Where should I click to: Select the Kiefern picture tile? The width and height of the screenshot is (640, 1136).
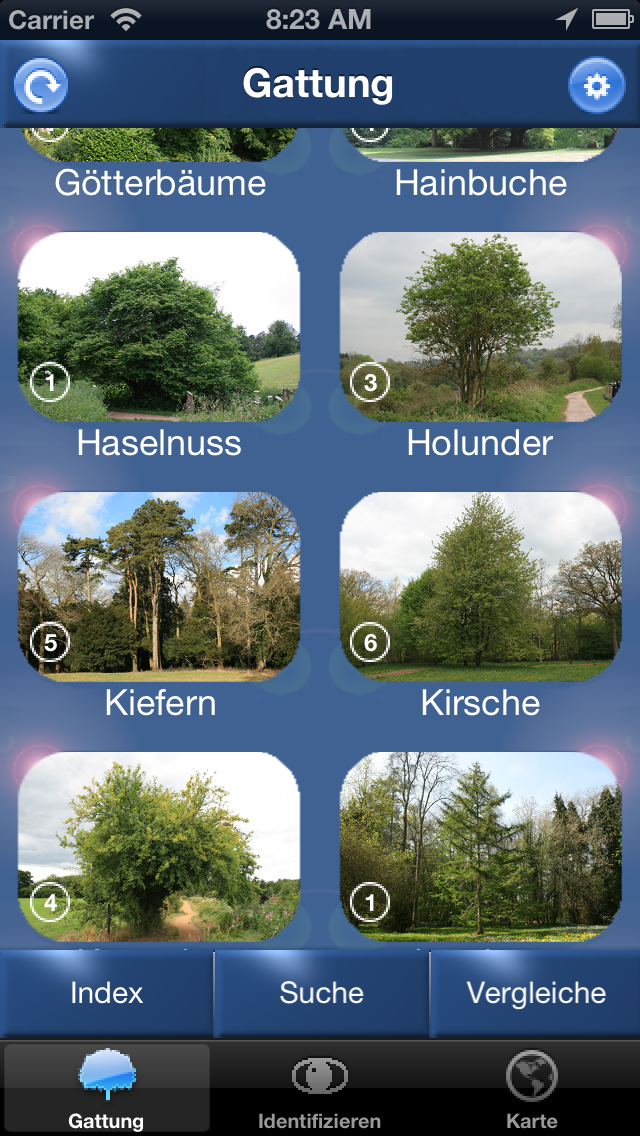[x=159, y=586]
